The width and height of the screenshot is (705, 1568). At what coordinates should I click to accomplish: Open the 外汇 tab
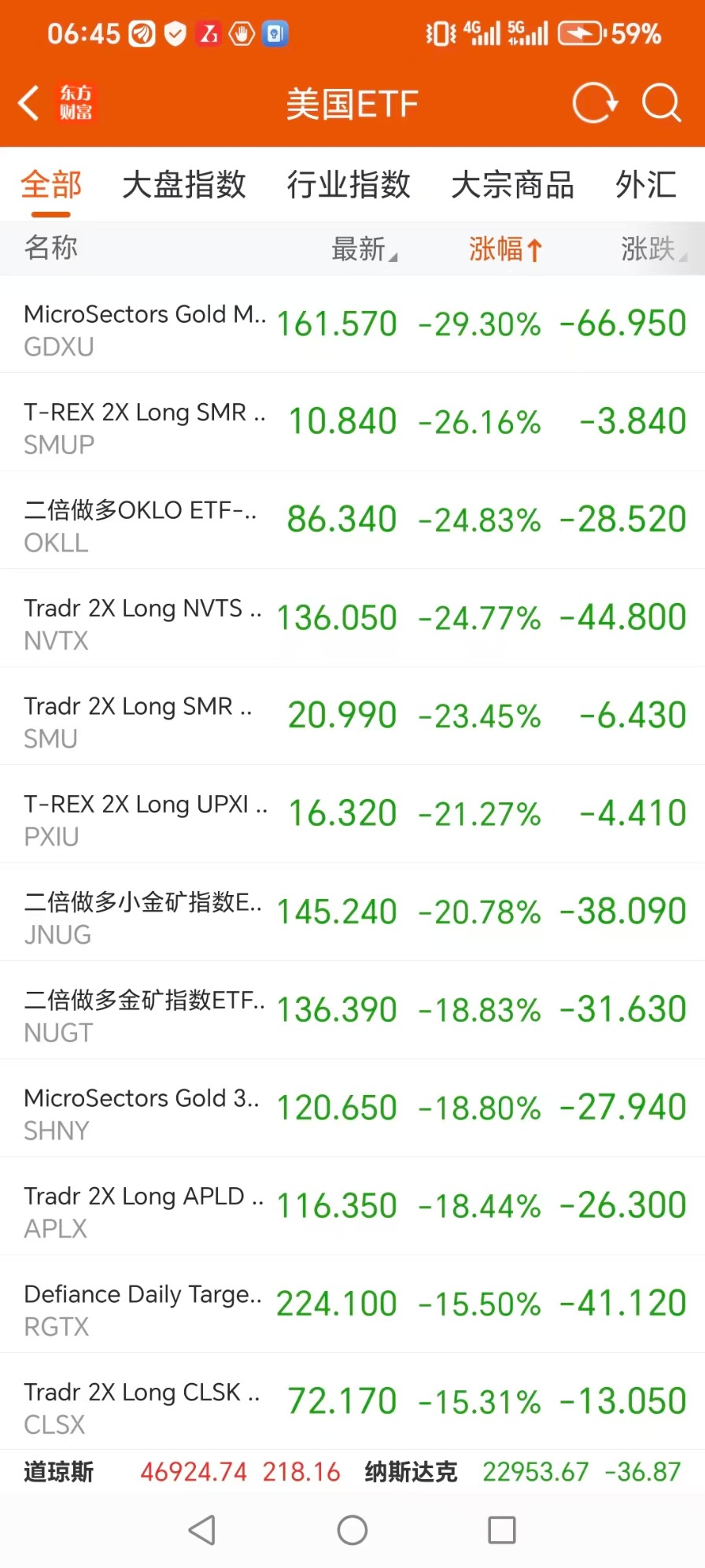[x=645, y=186]
